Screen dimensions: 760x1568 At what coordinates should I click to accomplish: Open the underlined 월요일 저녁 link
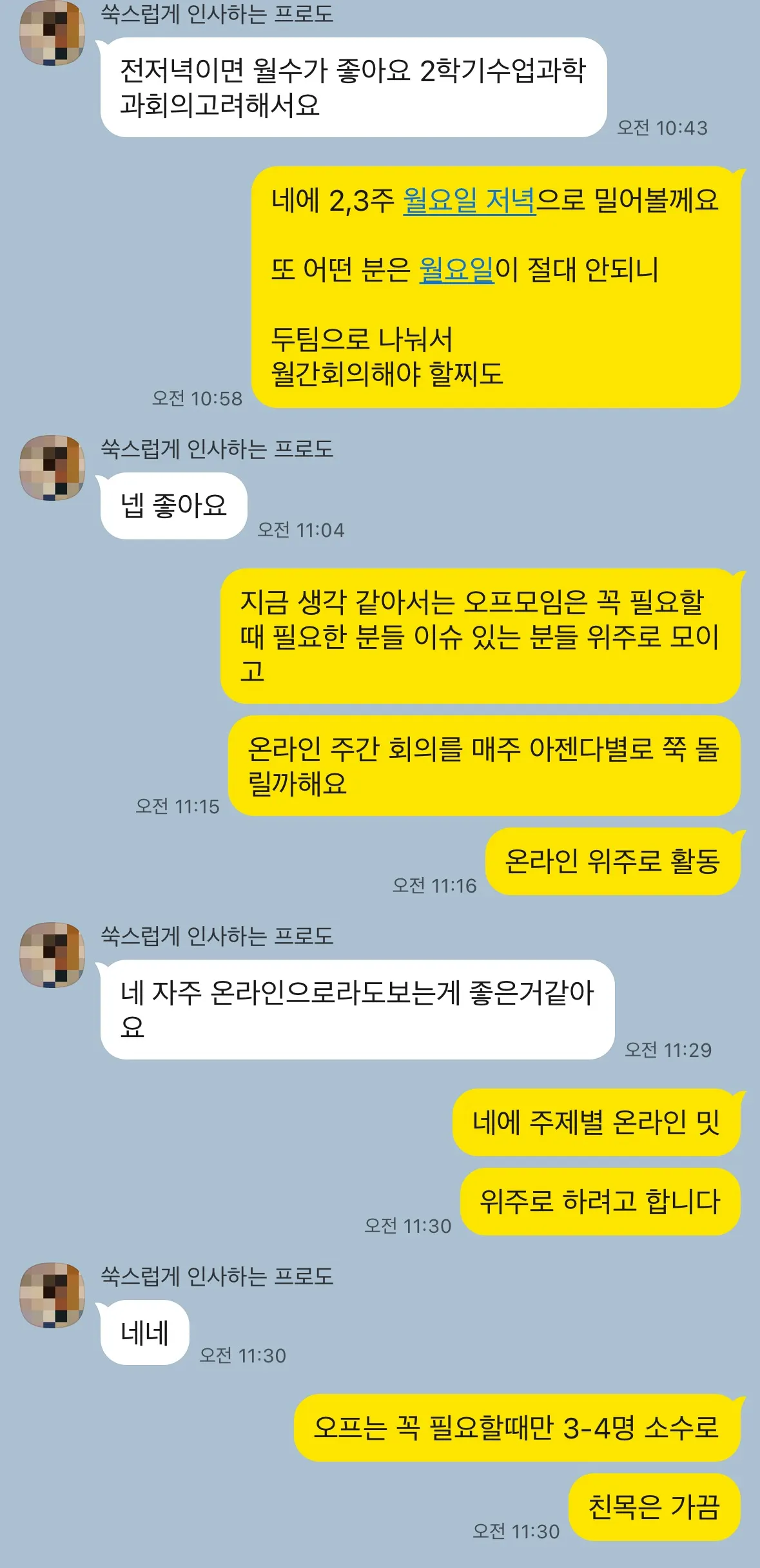click(x=469, y=200)
